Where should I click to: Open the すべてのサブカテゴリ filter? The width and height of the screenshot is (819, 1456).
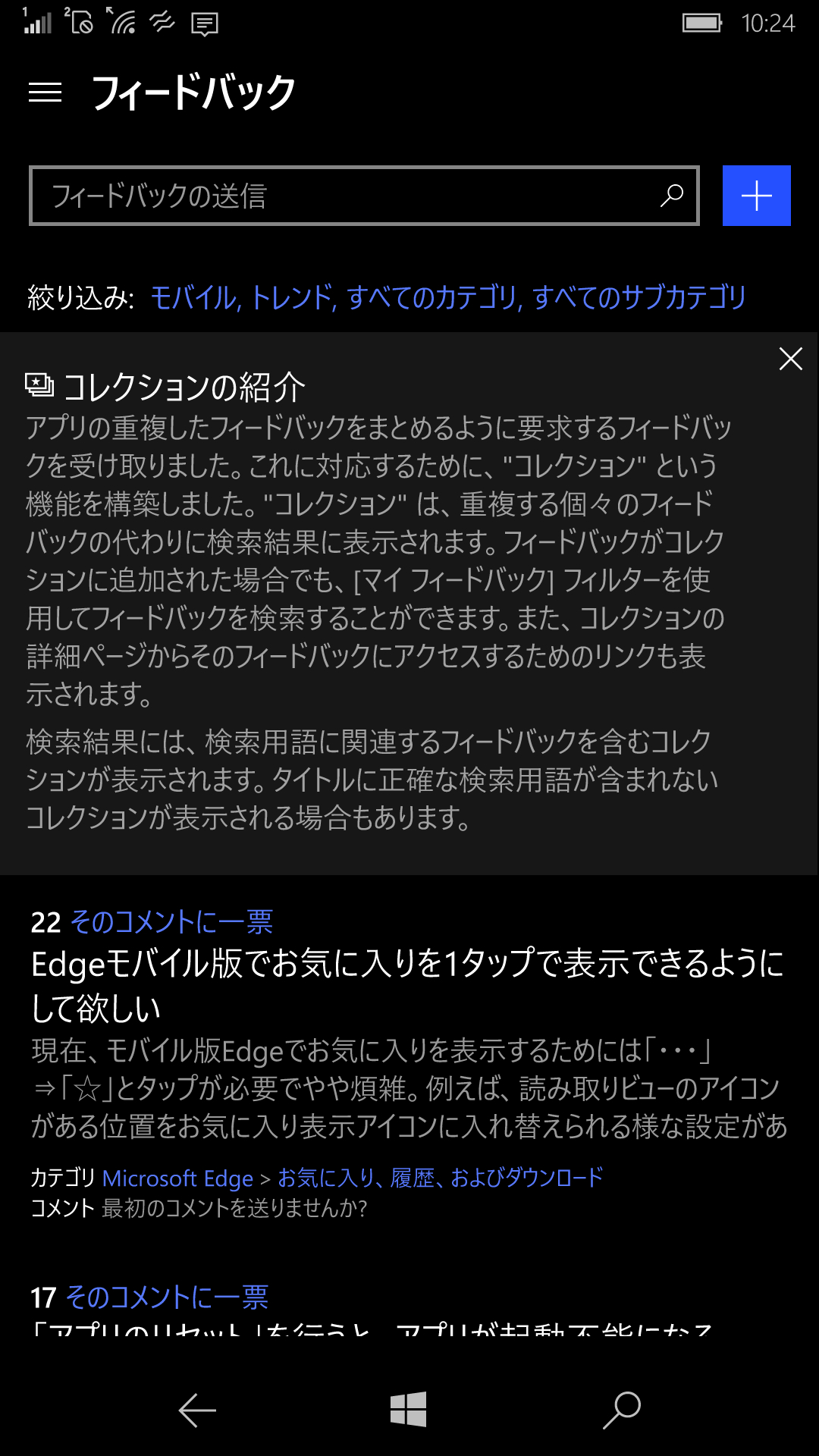tap(641, 298)
